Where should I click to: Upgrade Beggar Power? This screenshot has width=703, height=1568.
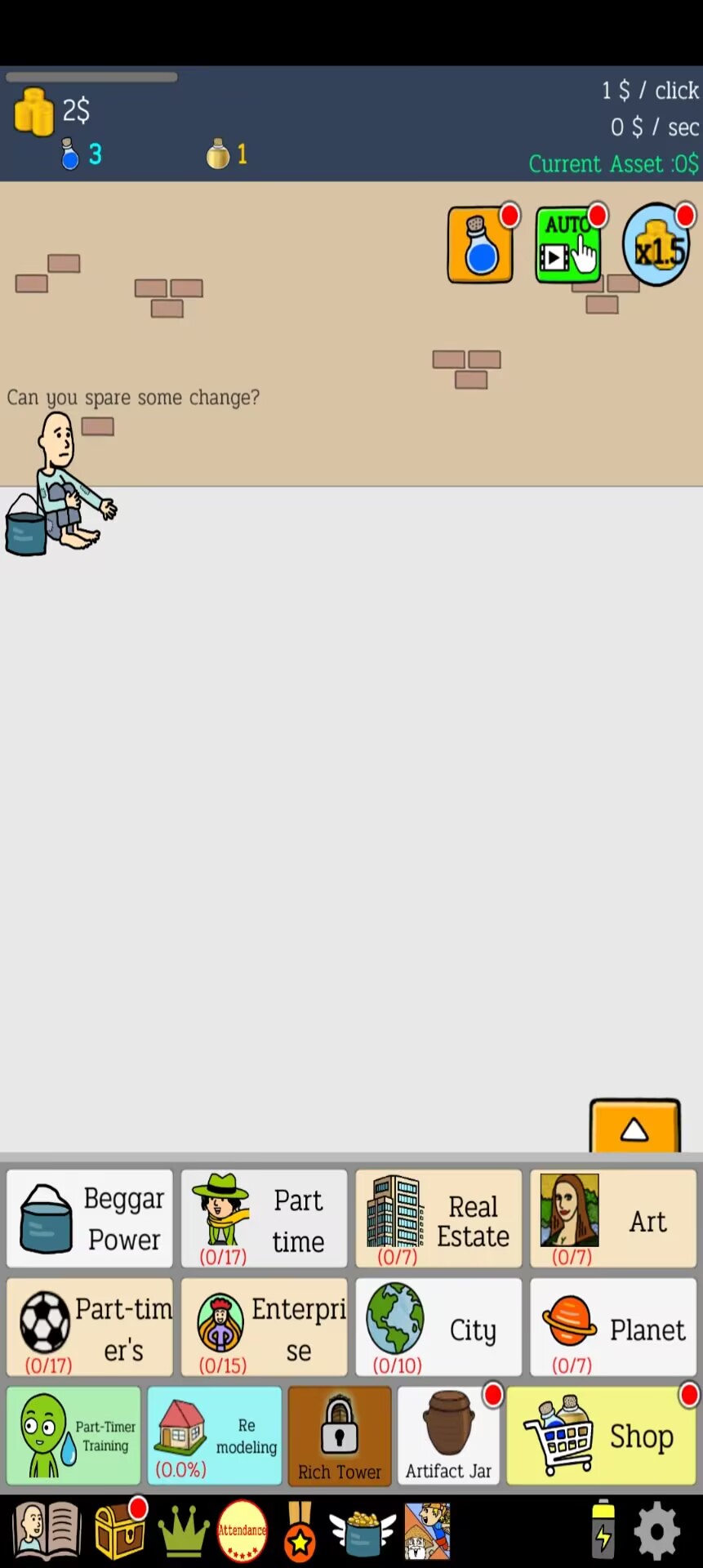pyautogui.click(x=90, y=1218)
